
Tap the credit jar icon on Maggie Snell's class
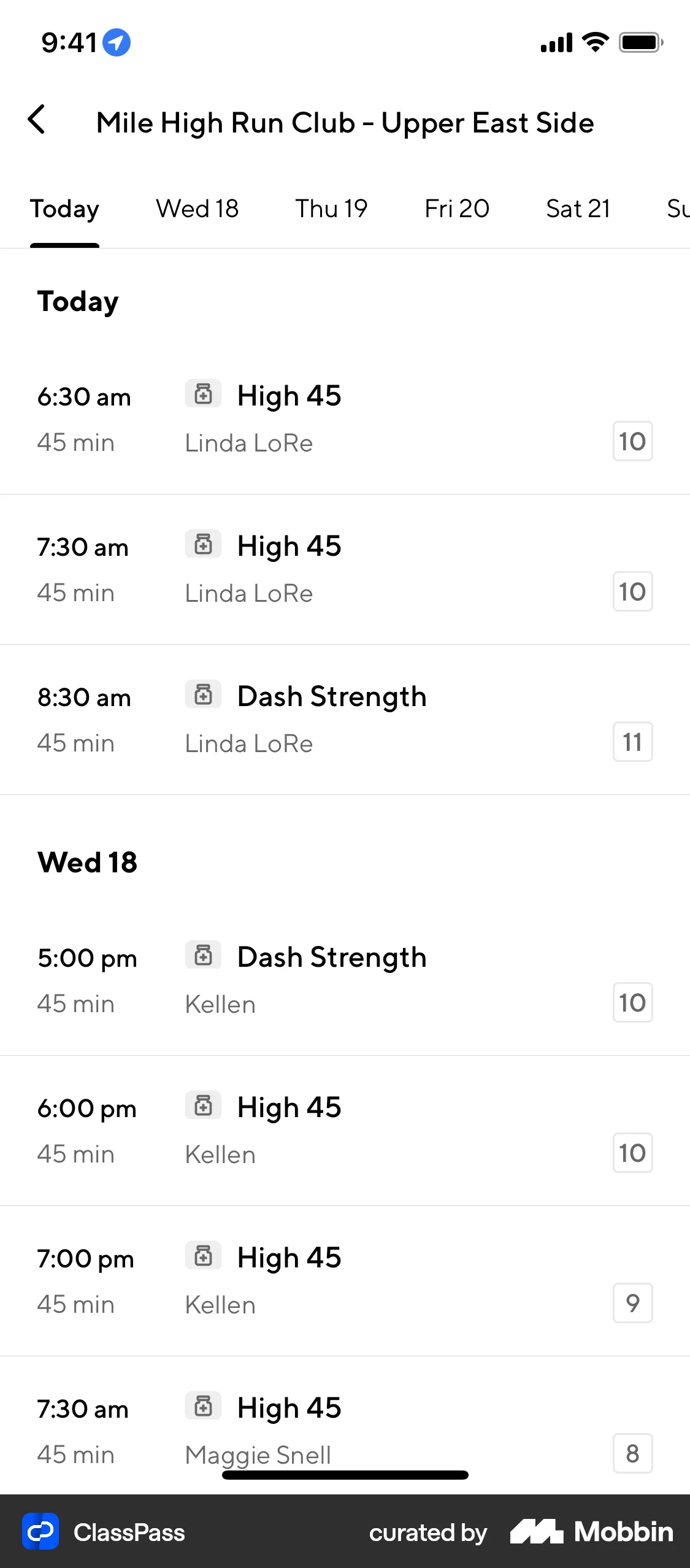(x=202, y=1406)
